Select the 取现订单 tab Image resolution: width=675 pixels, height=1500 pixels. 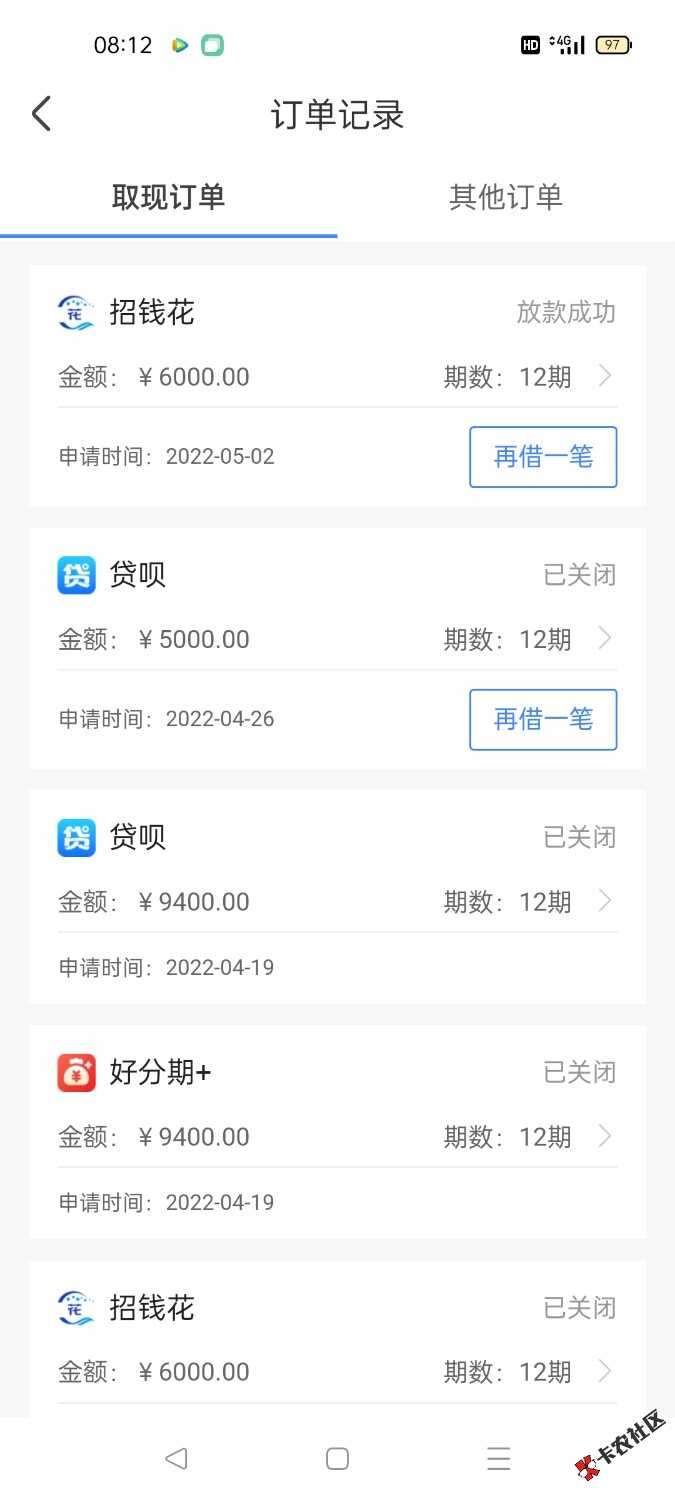pyautogui.click(x=168, y=197)
